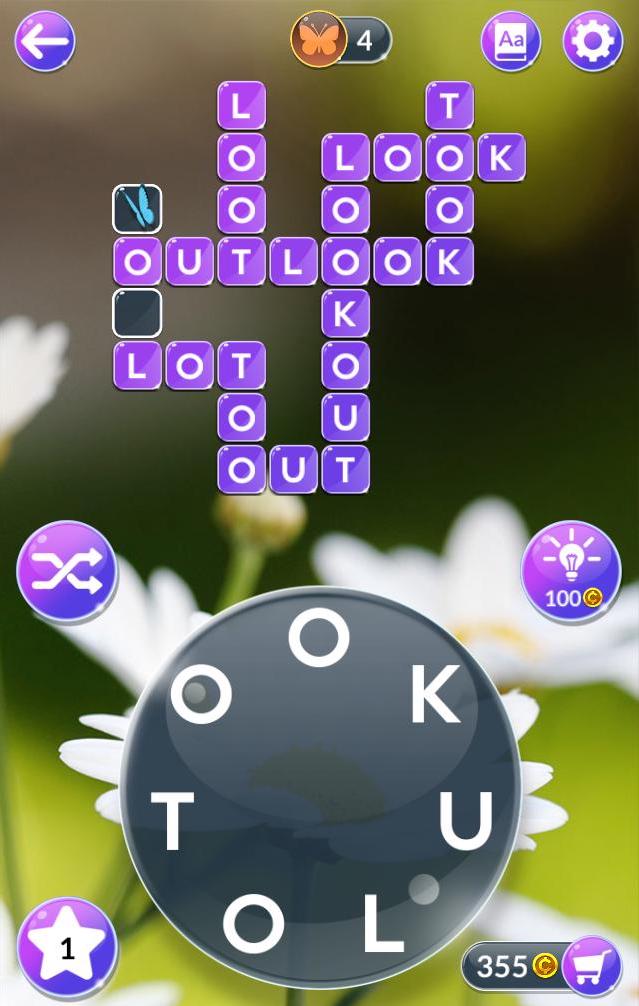The image size is (639, 1006).
Task: Open the settings gear
Action: click(593, 41)
